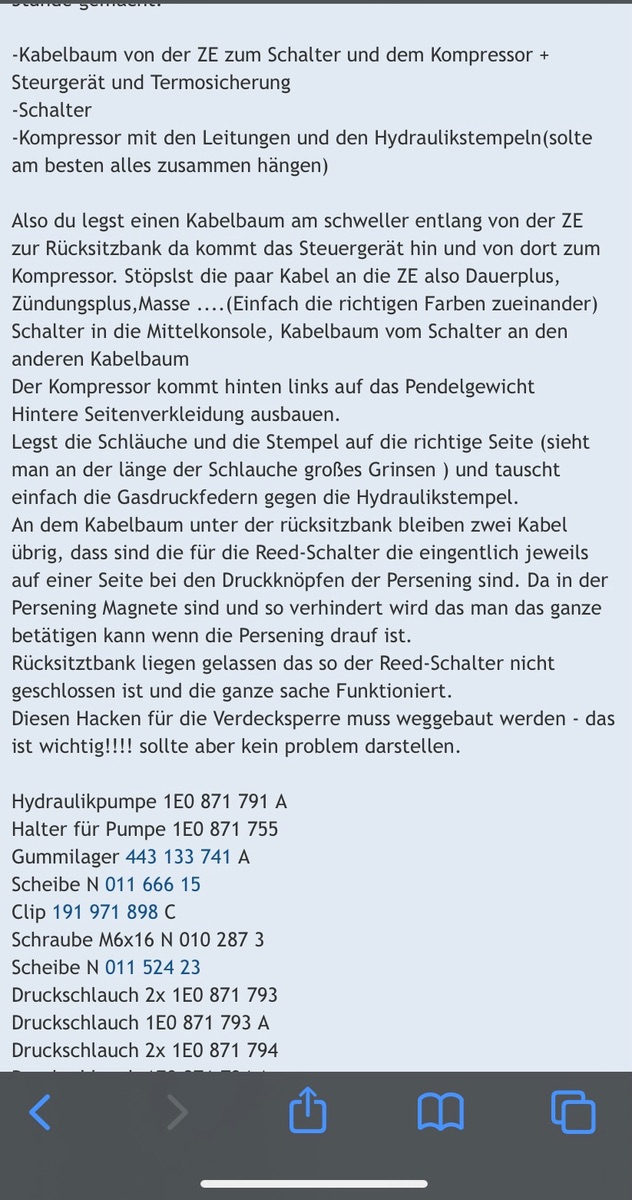The width and height of the screenshot is (632, 1200).
Task: Go back to the previous page
Action: (40, 1111)
